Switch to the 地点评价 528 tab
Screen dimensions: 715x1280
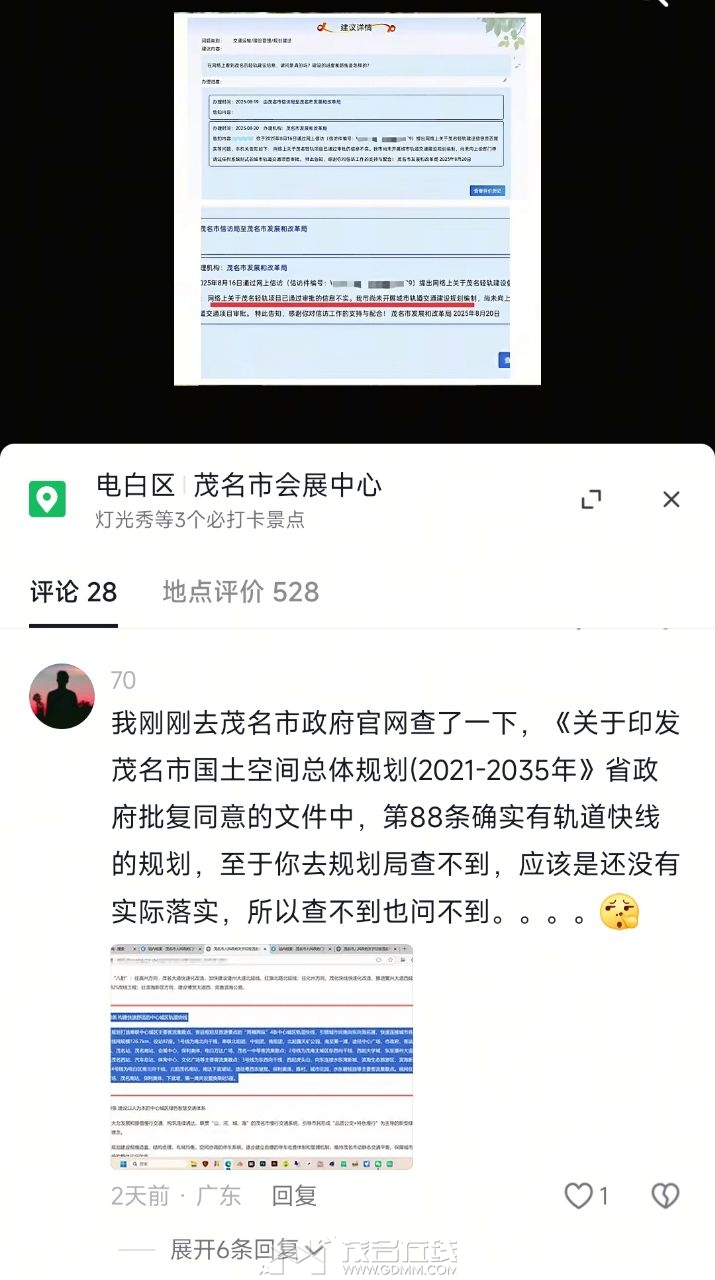pyautogui.click(x=241, y=592)
